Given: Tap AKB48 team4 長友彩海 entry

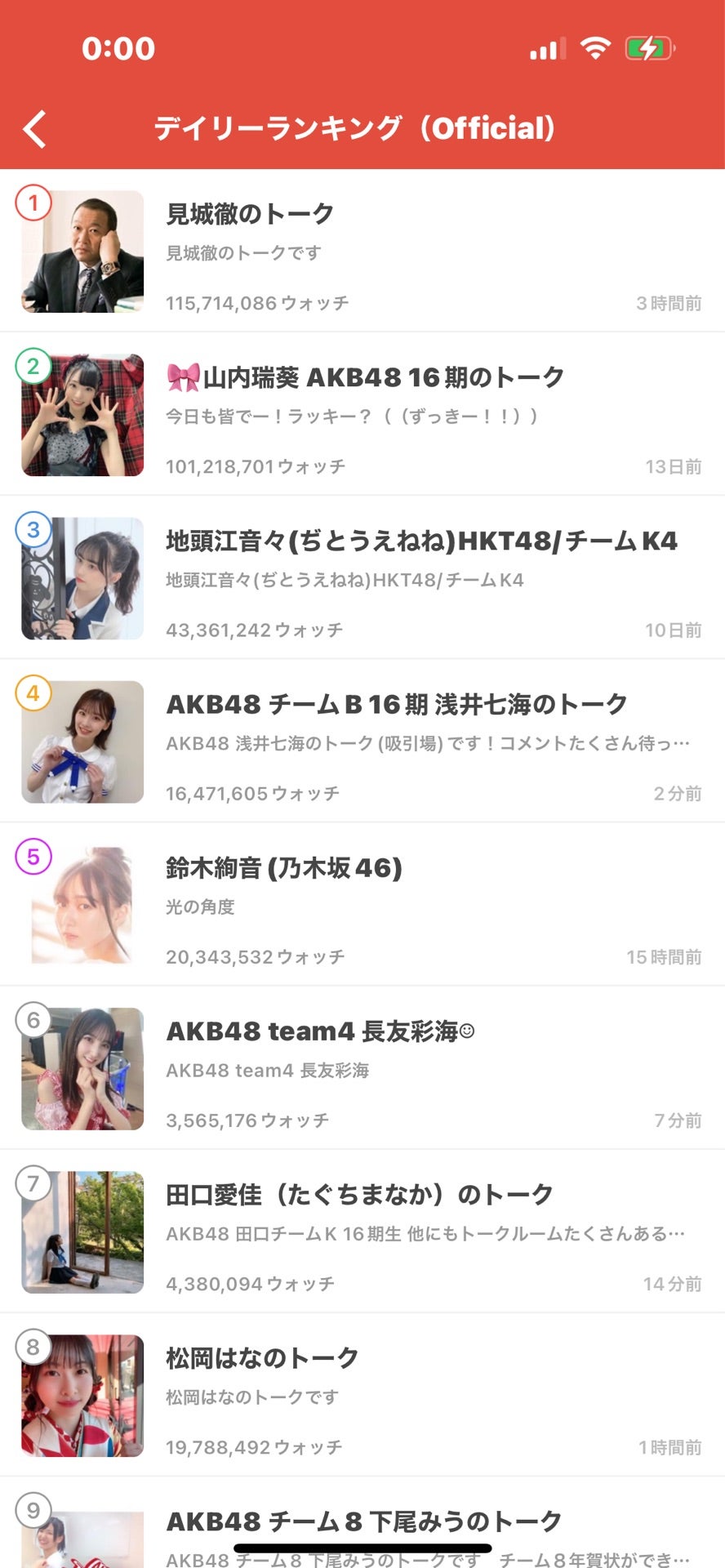Looking at the screenshot, I should point(362,1068).
